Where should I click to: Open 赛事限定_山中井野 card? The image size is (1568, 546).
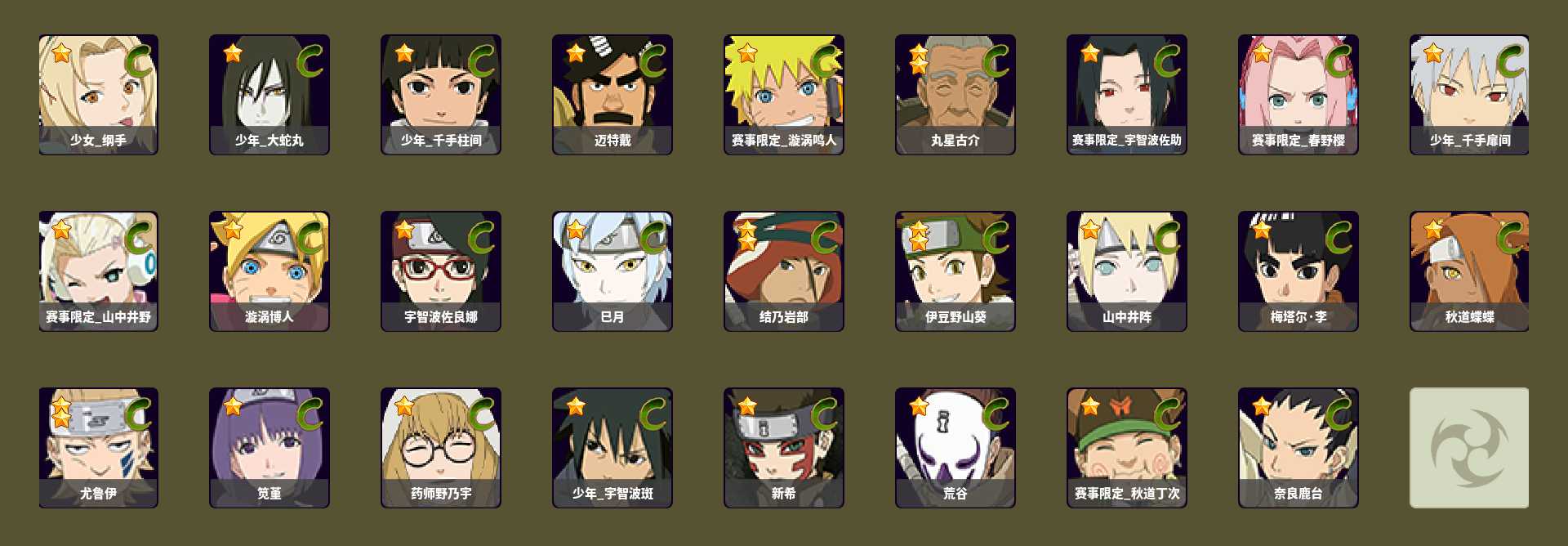(98, 271)
